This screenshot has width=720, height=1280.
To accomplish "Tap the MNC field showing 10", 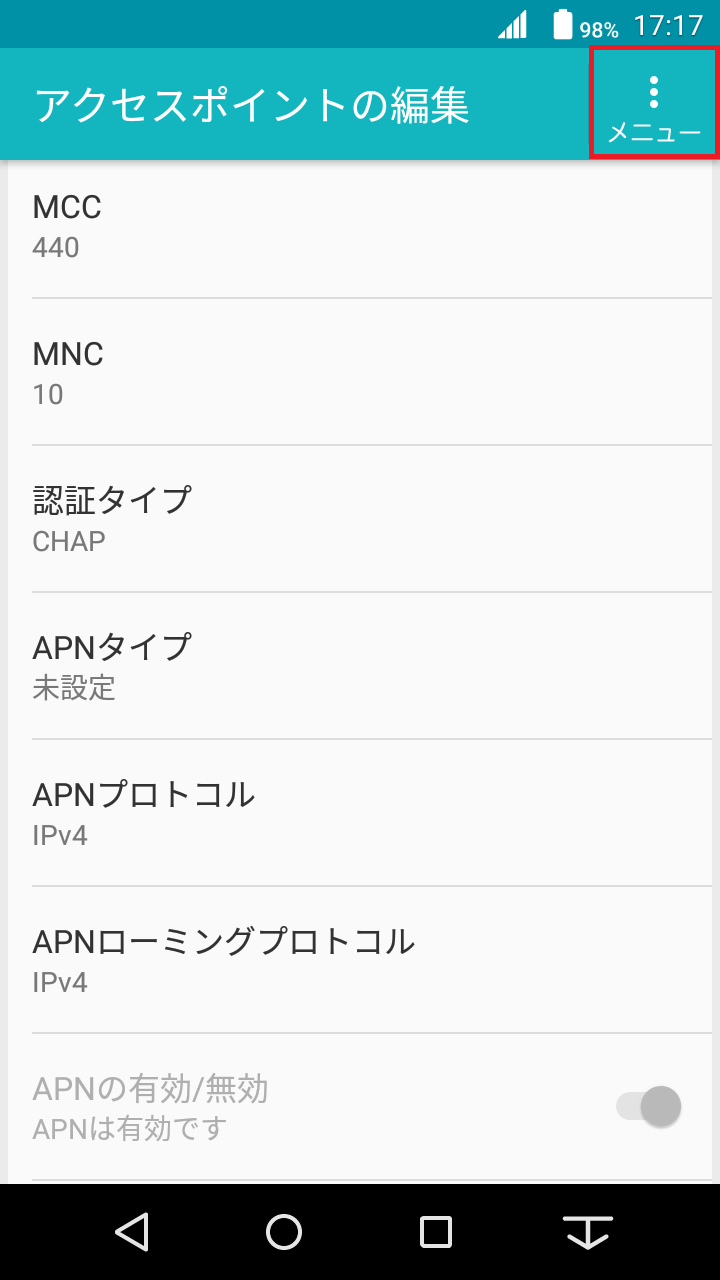I will (x=360, y=371).
